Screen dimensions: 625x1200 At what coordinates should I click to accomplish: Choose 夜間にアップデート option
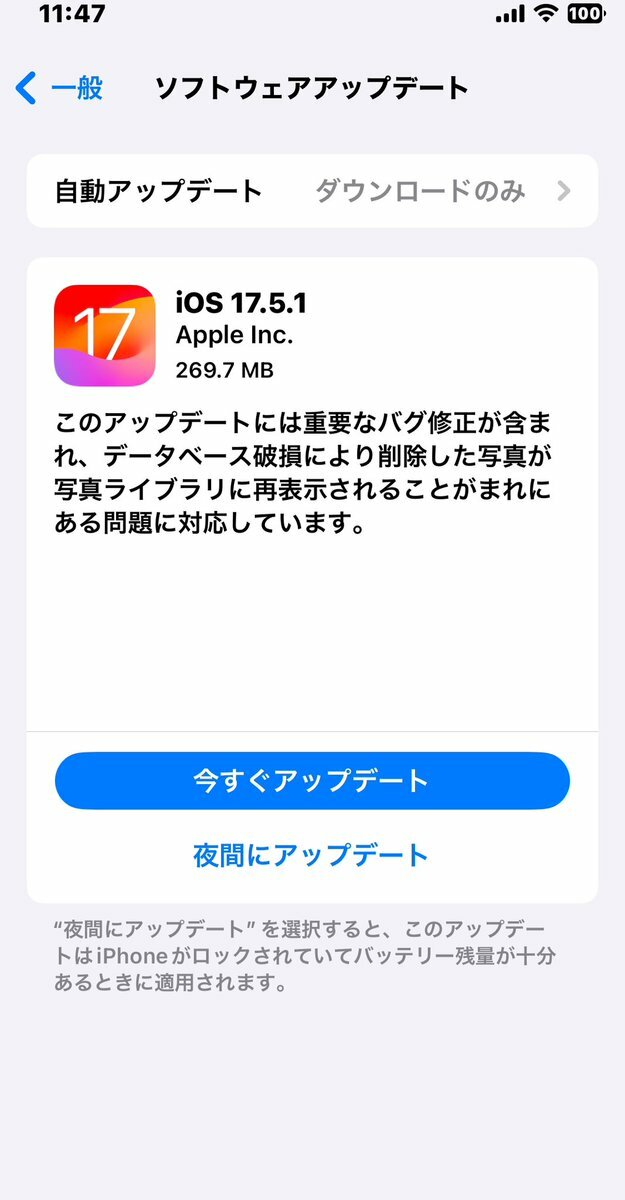[x=311, y=855]
